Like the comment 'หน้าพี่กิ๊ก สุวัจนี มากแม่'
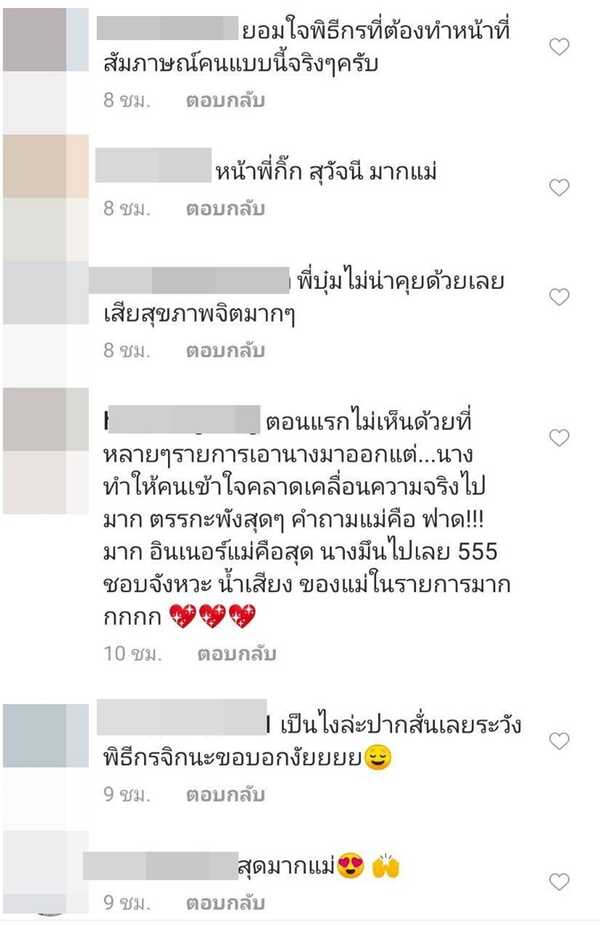The image size is (600, 931). (560, 187)
